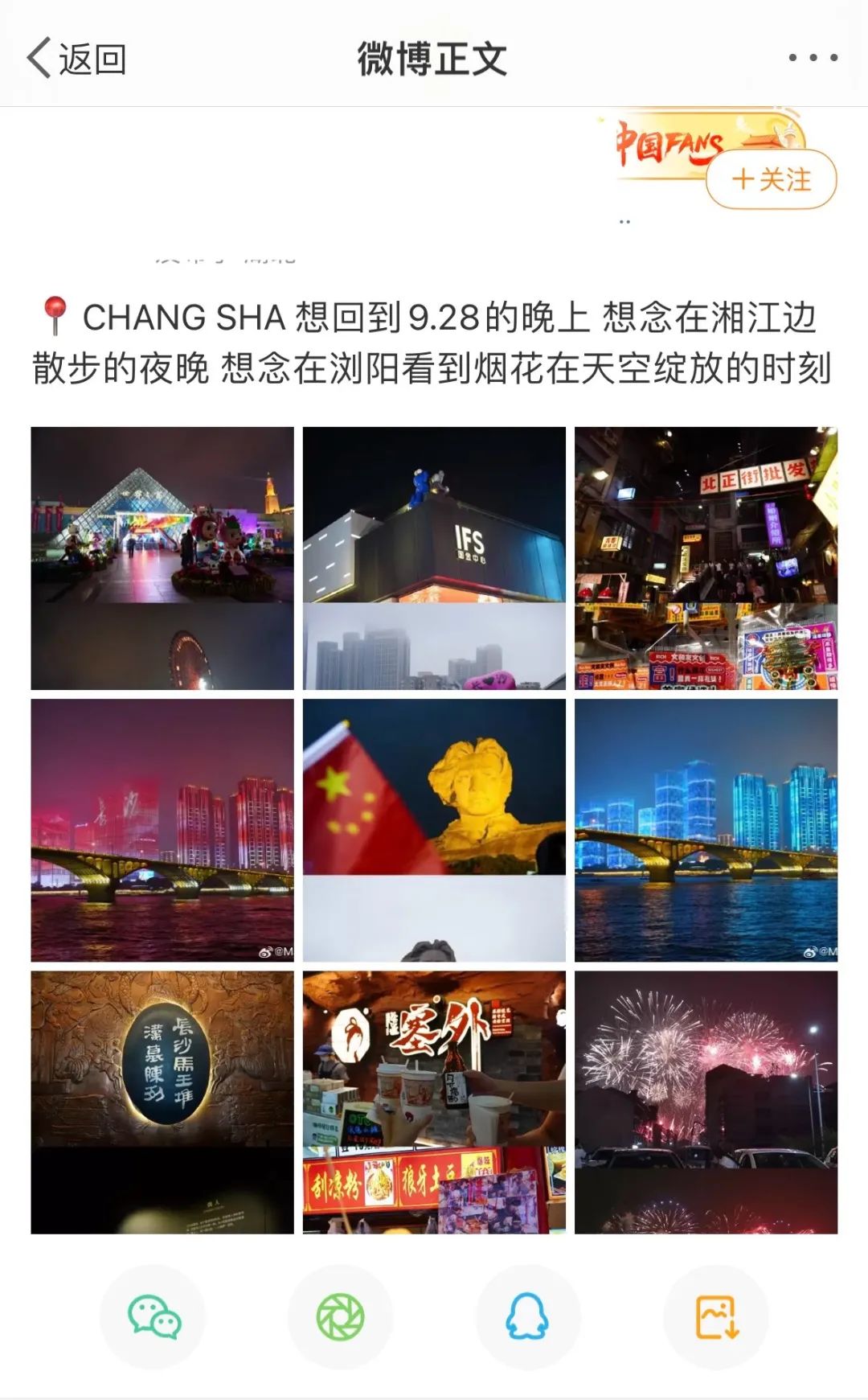Screen dimensions: 868x1400
Task: Save the image to device
Action: point(715,1317)
